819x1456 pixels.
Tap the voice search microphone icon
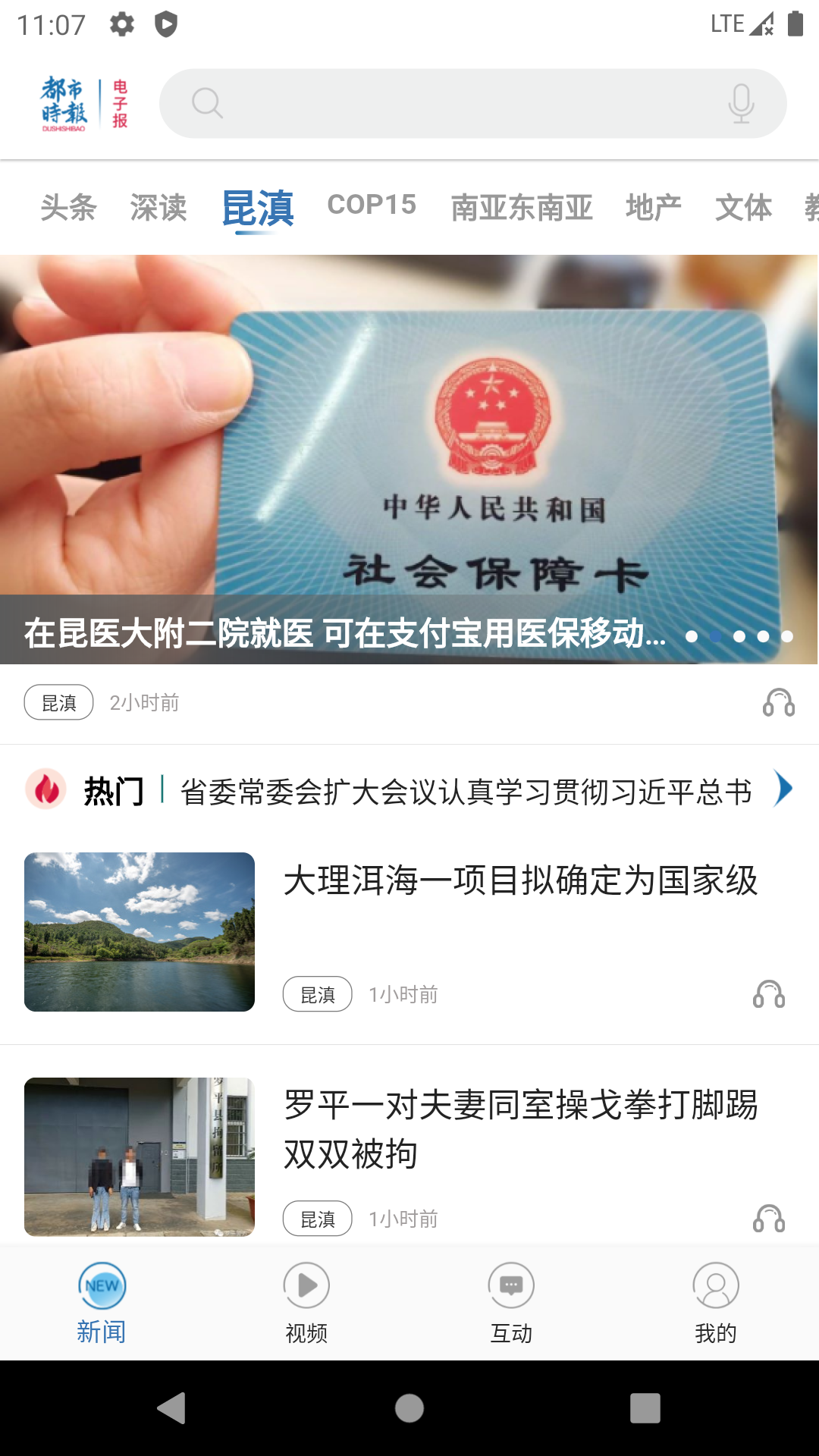(742, 102)
